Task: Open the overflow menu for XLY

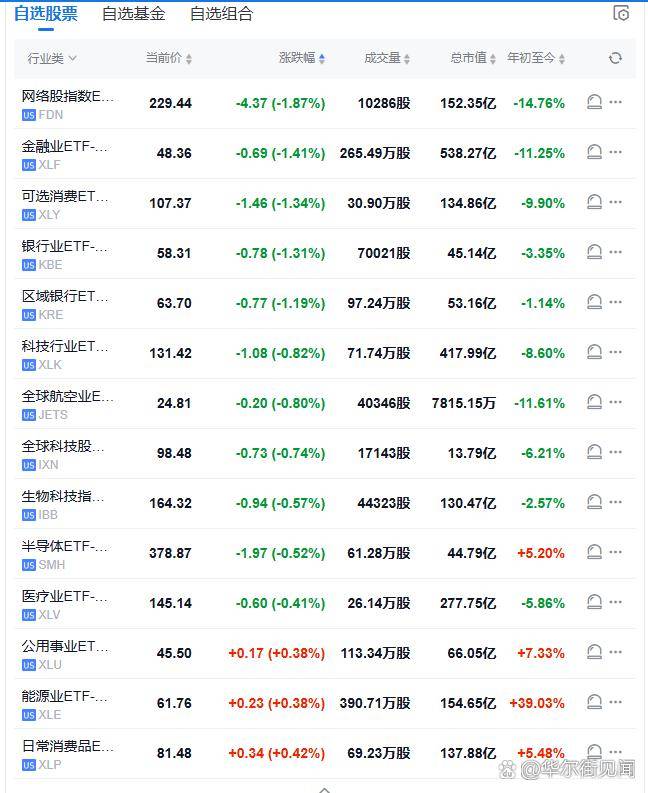Action: click(x=616, y=202)
